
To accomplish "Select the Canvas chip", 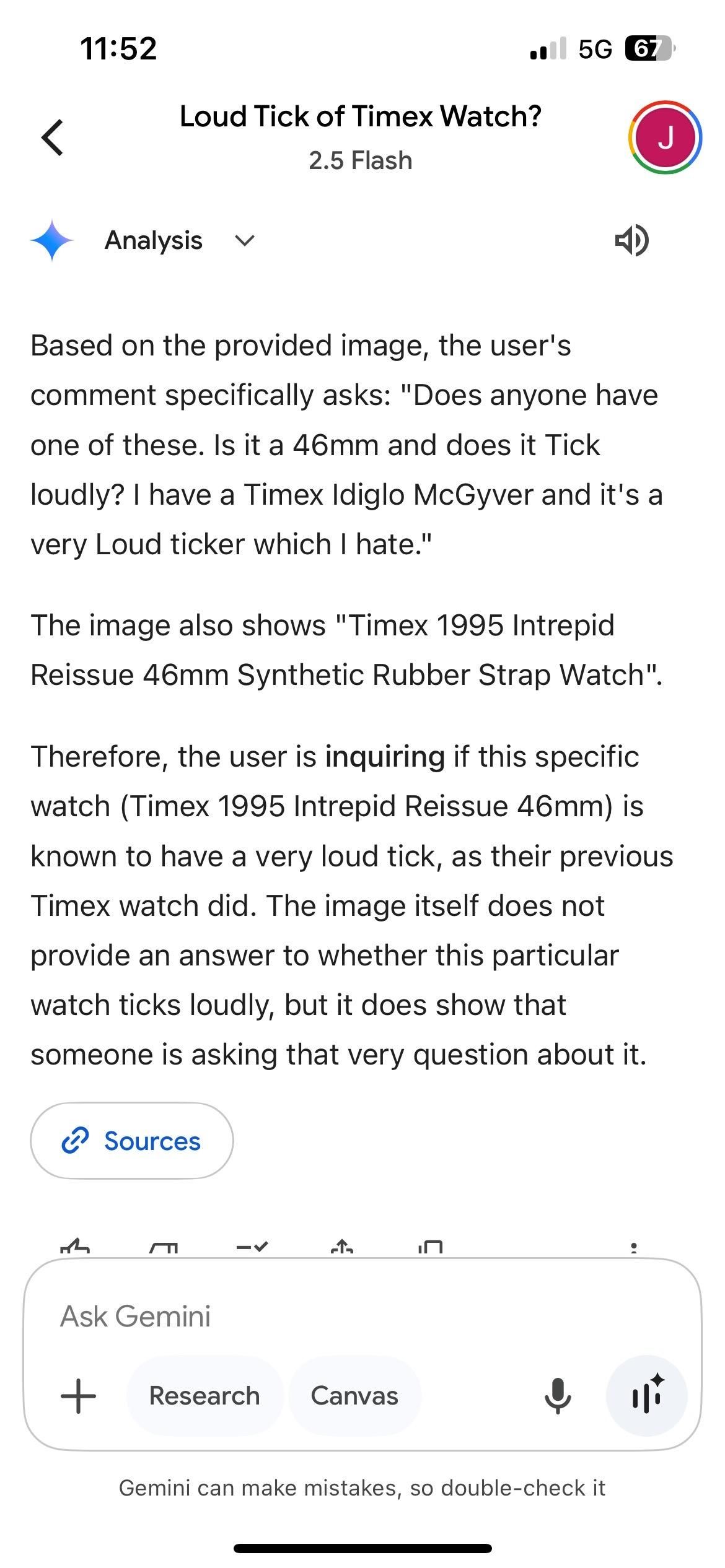I will coord(354,1396).
